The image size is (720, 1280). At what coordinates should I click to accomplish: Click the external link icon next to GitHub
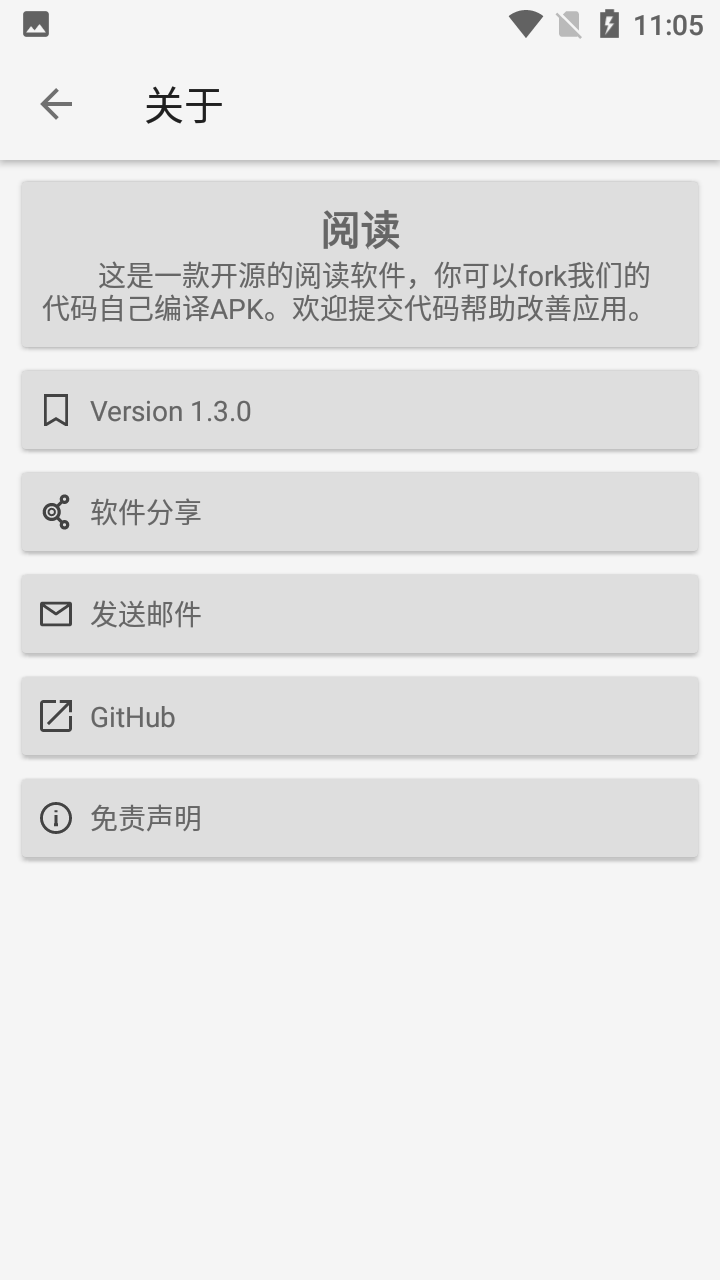[56, 716]
